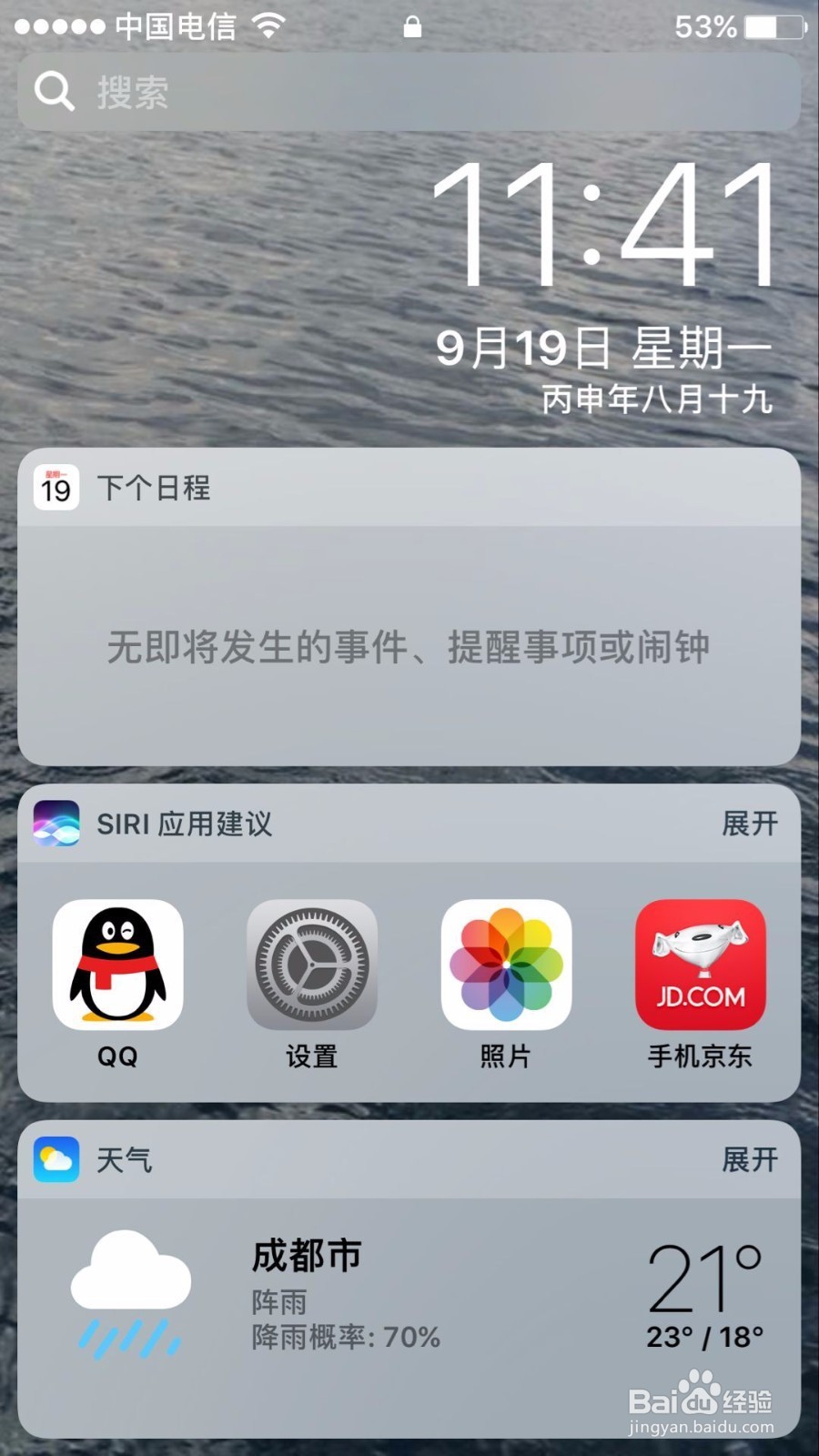Select the 天气 widget header label
819x1456 pixels.
click(x=124, y=1159)
